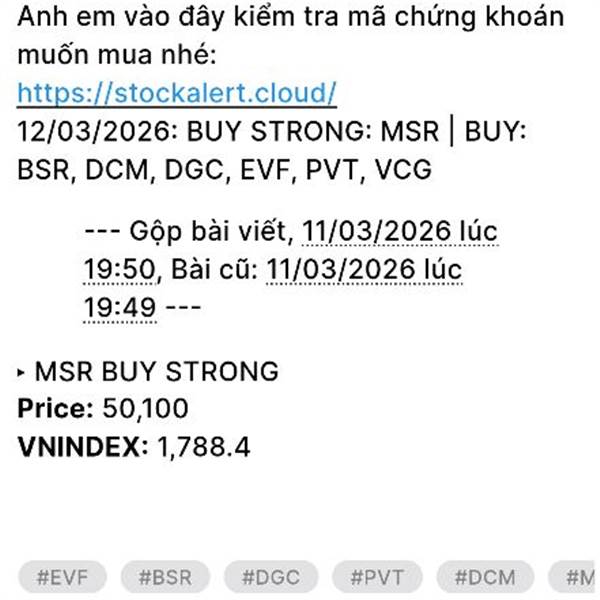Choose the #DCM tag chip

[x=485, y=577]
